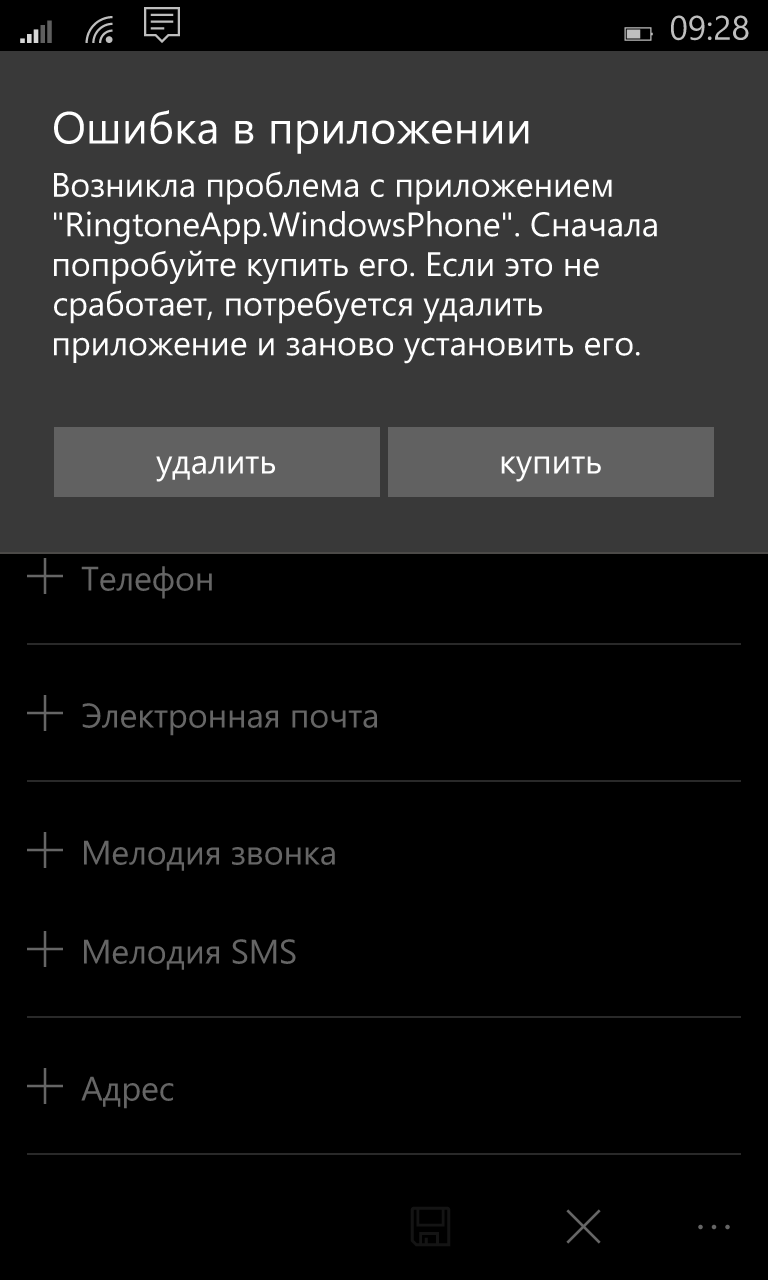Cancel editing with the X icon
Viewport: 768px width, 1280px height.
pos(583,1226)
